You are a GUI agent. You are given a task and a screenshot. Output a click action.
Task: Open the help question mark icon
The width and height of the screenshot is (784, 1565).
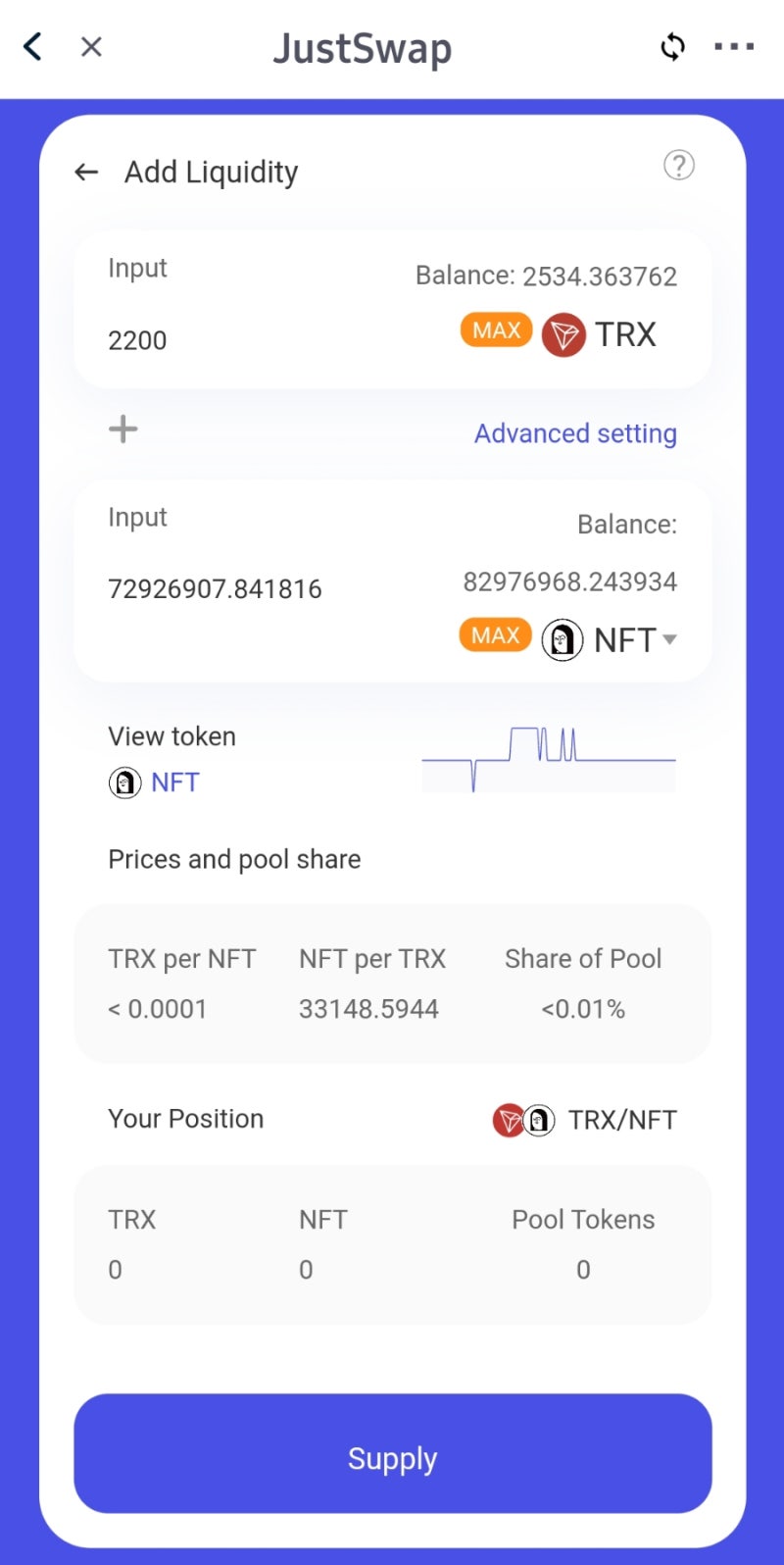679,166
